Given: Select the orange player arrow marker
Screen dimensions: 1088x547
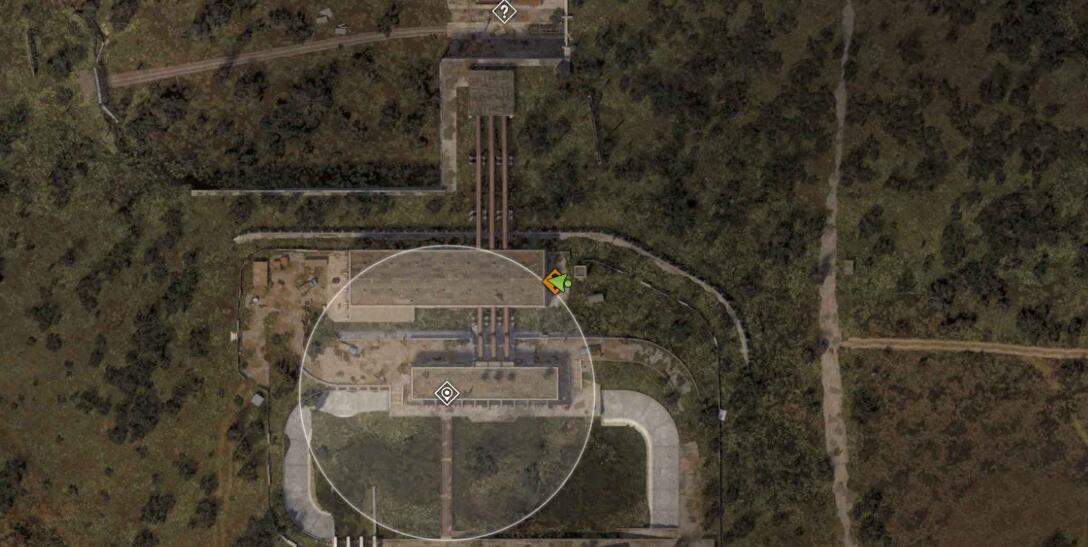Looking at the screenshot, I should pos(552,283).
